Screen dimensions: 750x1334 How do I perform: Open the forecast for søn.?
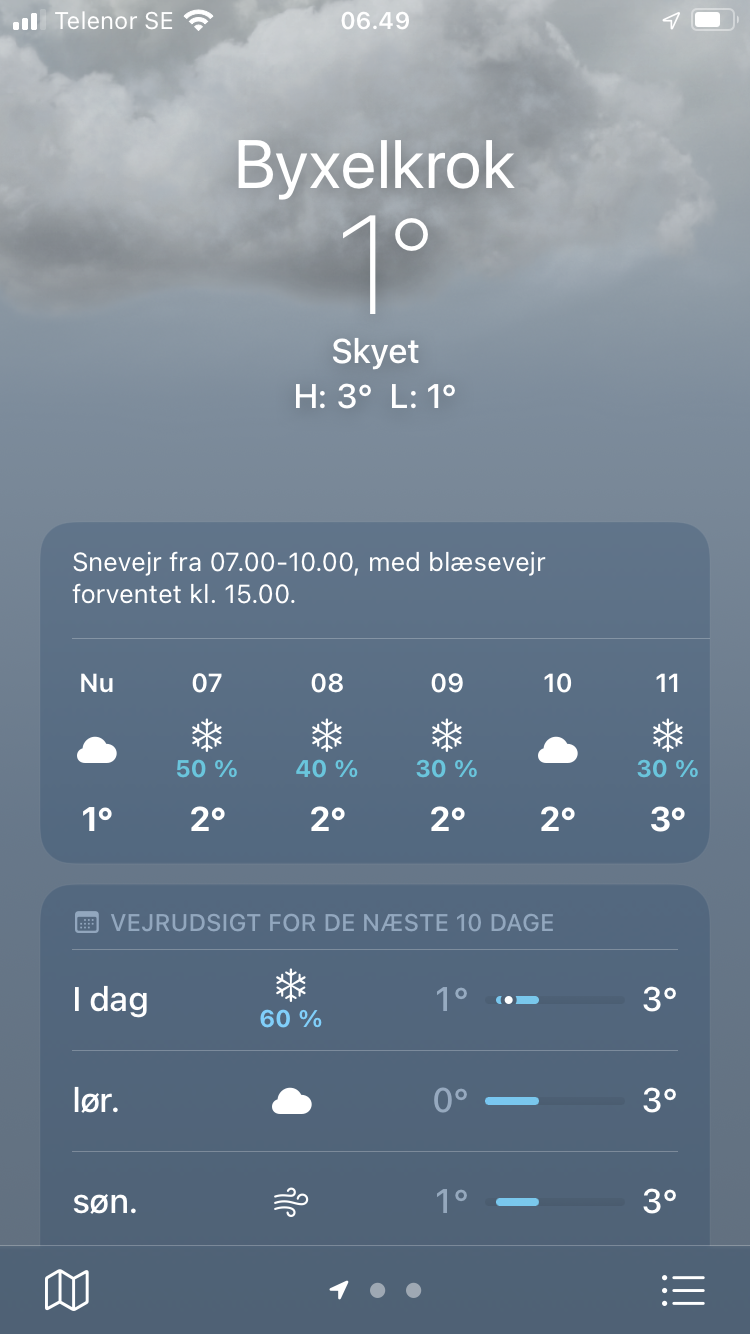click(375, 1200)
